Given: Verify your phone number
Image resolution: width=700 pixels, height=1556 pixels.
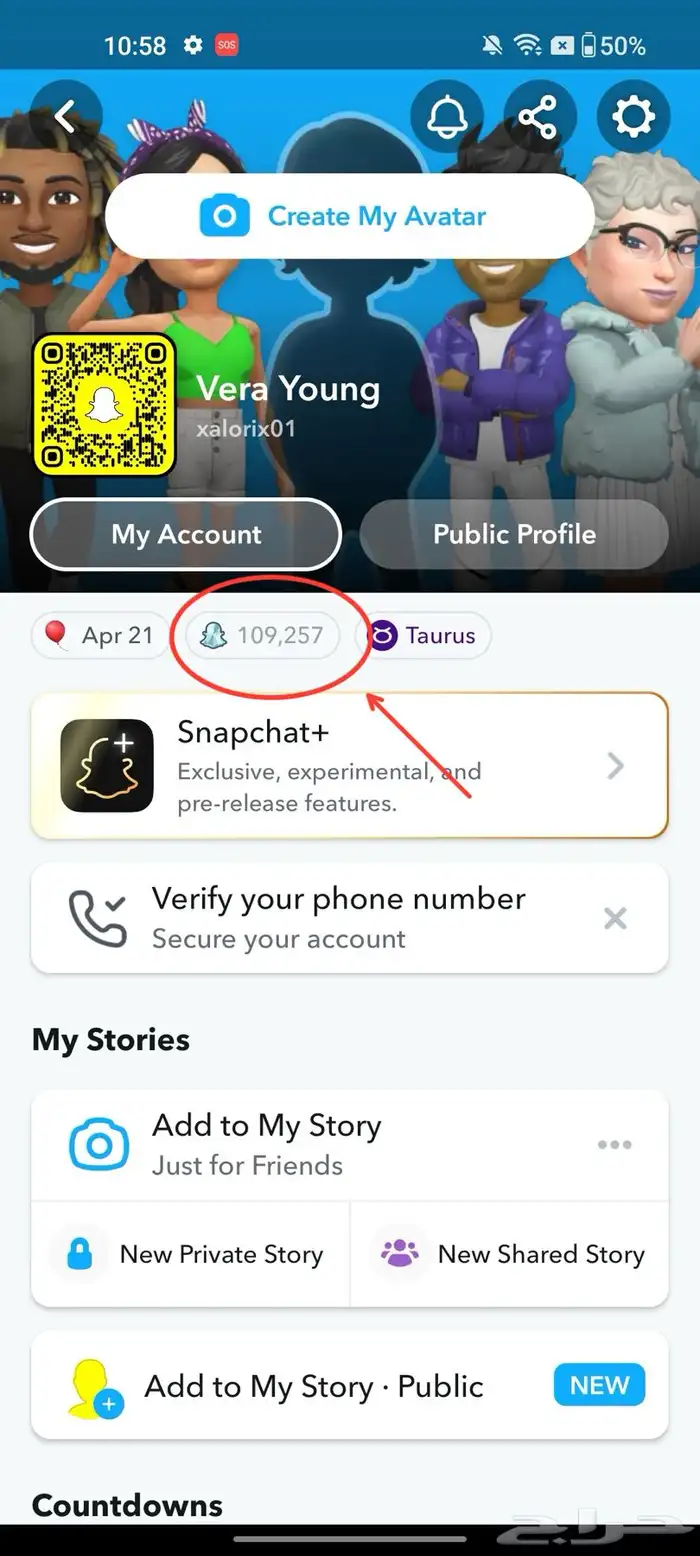Looking at the screenshot, I should click(320, 918).
